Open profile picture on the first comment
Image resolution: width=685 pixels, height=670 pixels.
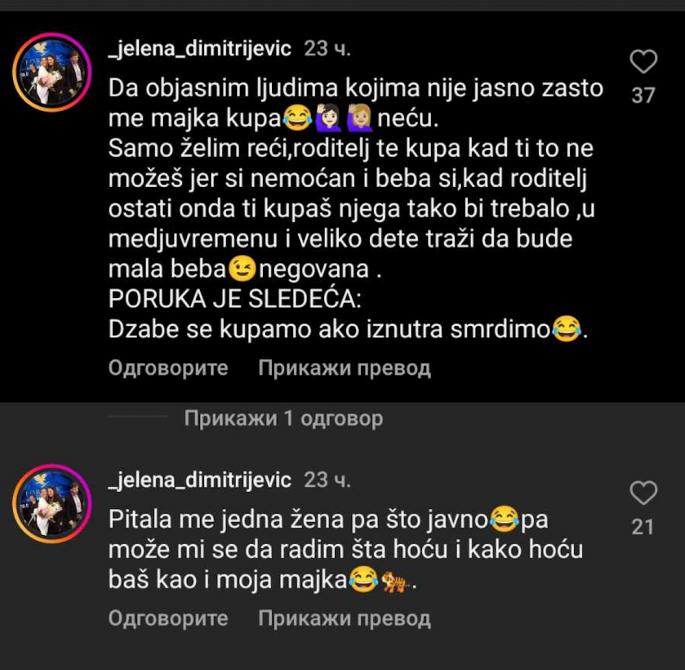coord(50,77)
